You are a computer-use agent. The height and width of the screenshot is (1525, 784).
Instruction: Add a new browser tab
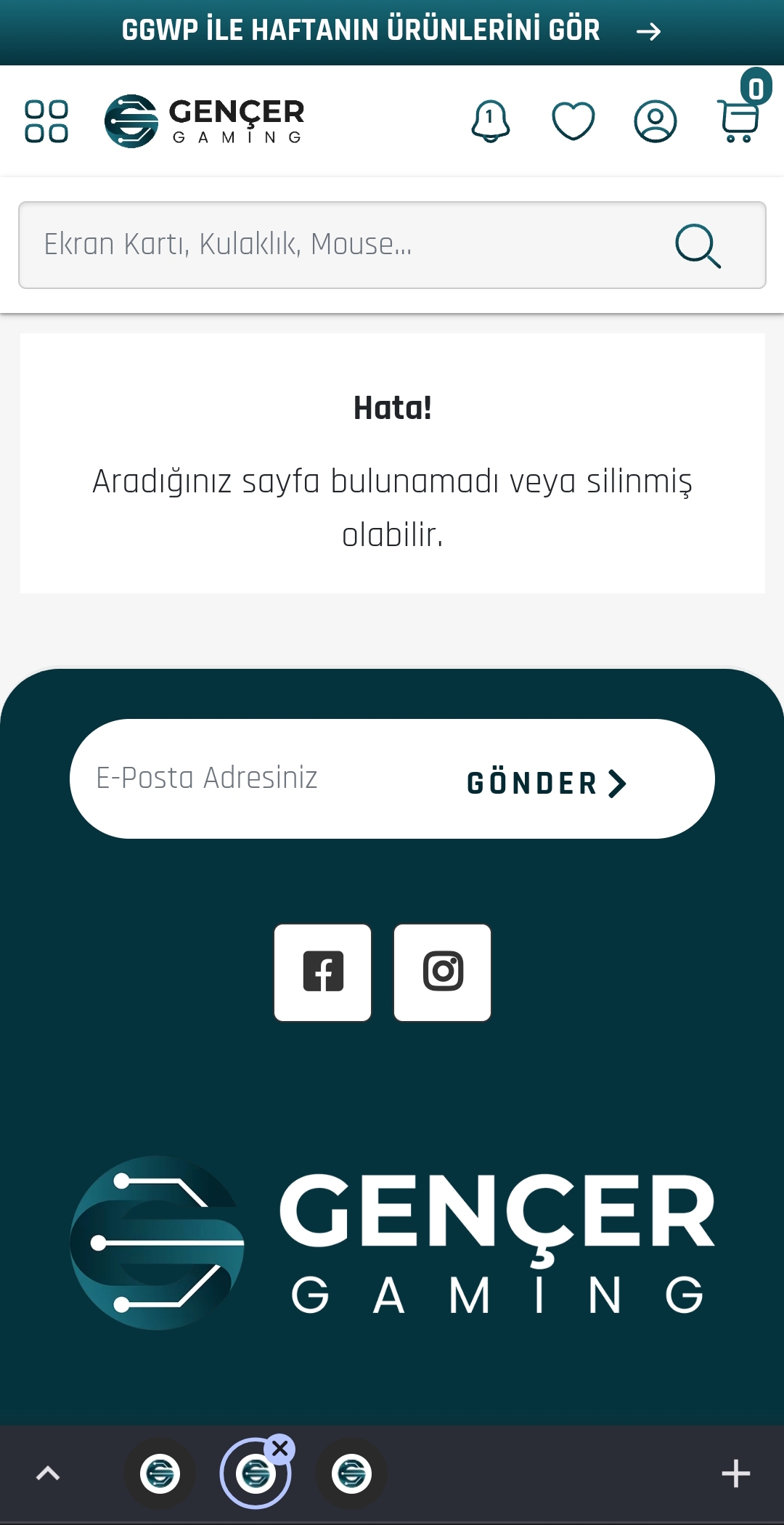[735, 1473]
